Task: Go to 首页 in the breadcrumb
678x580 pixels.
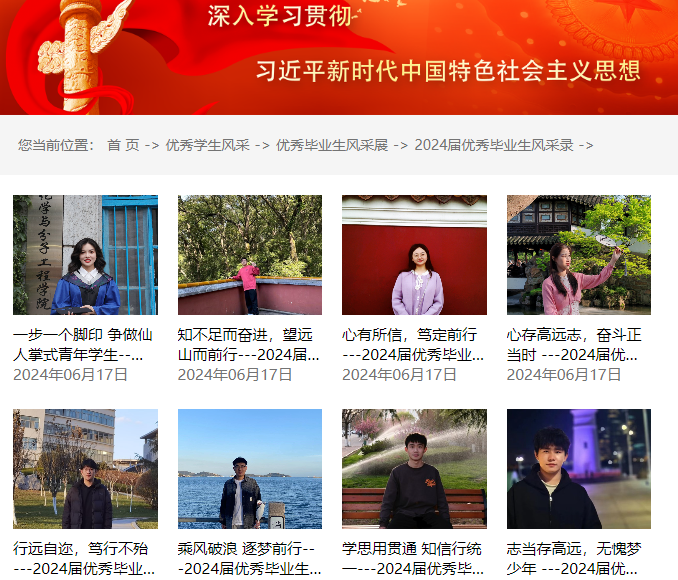Action: tap(123, 145)
